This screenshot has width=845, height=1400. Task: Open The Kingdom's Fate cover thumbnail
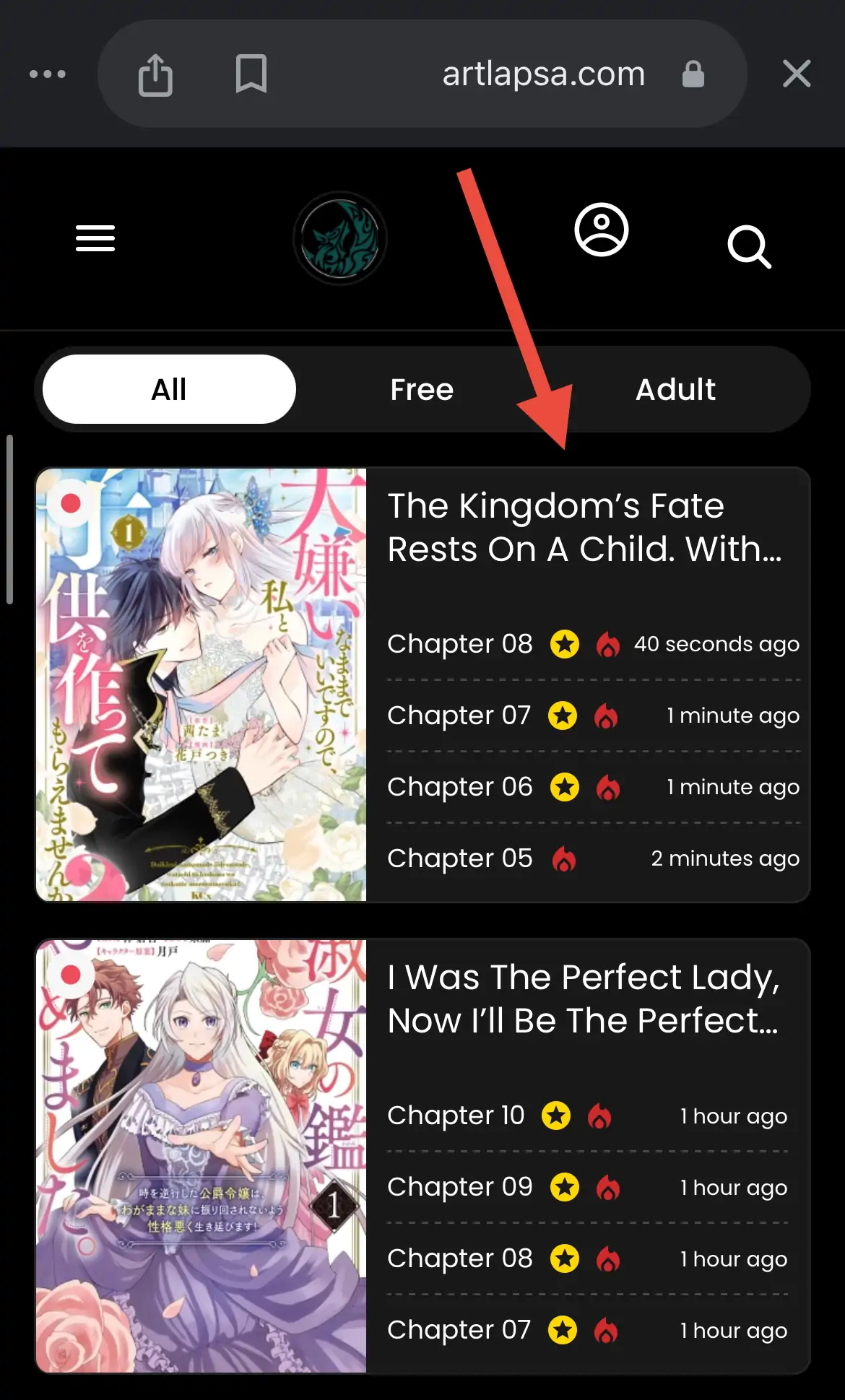(x=201, y=684)
